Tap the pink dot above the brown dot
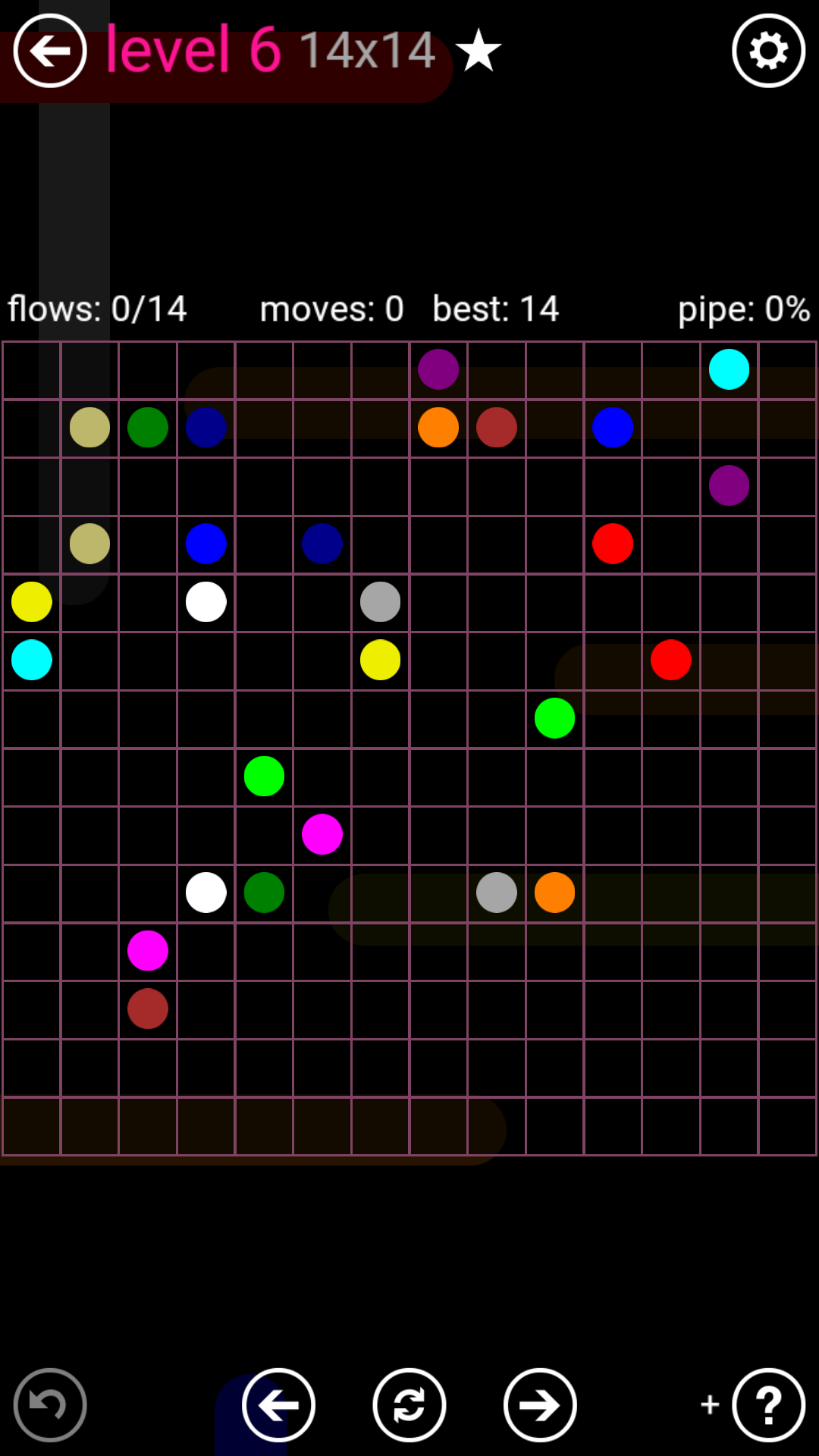 148,950
